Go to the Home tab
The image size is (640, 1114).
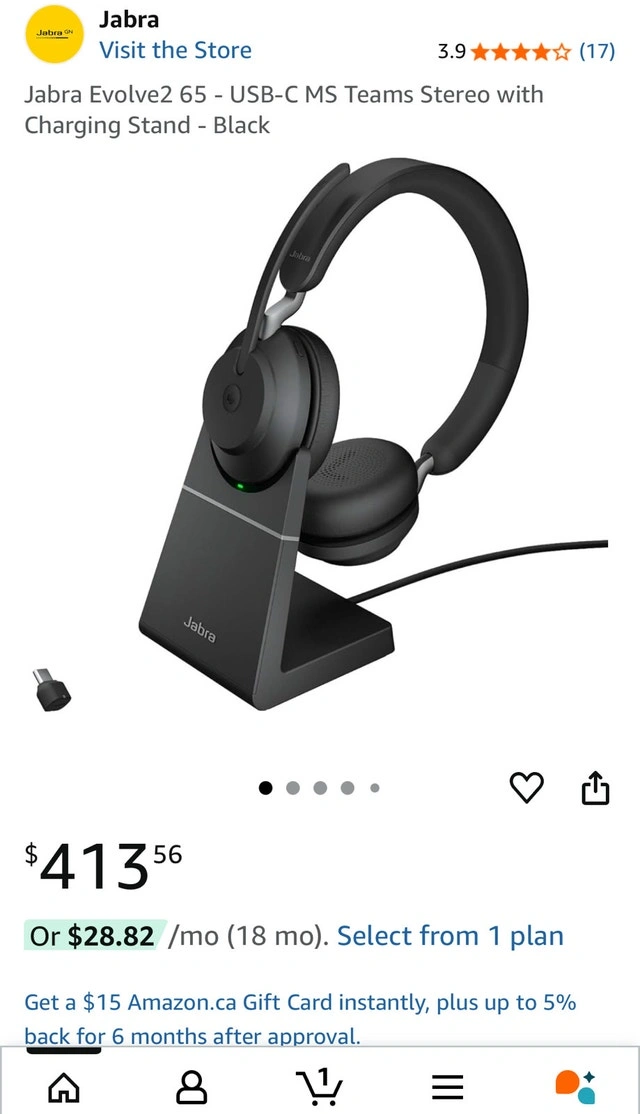tap(64, 1086)
